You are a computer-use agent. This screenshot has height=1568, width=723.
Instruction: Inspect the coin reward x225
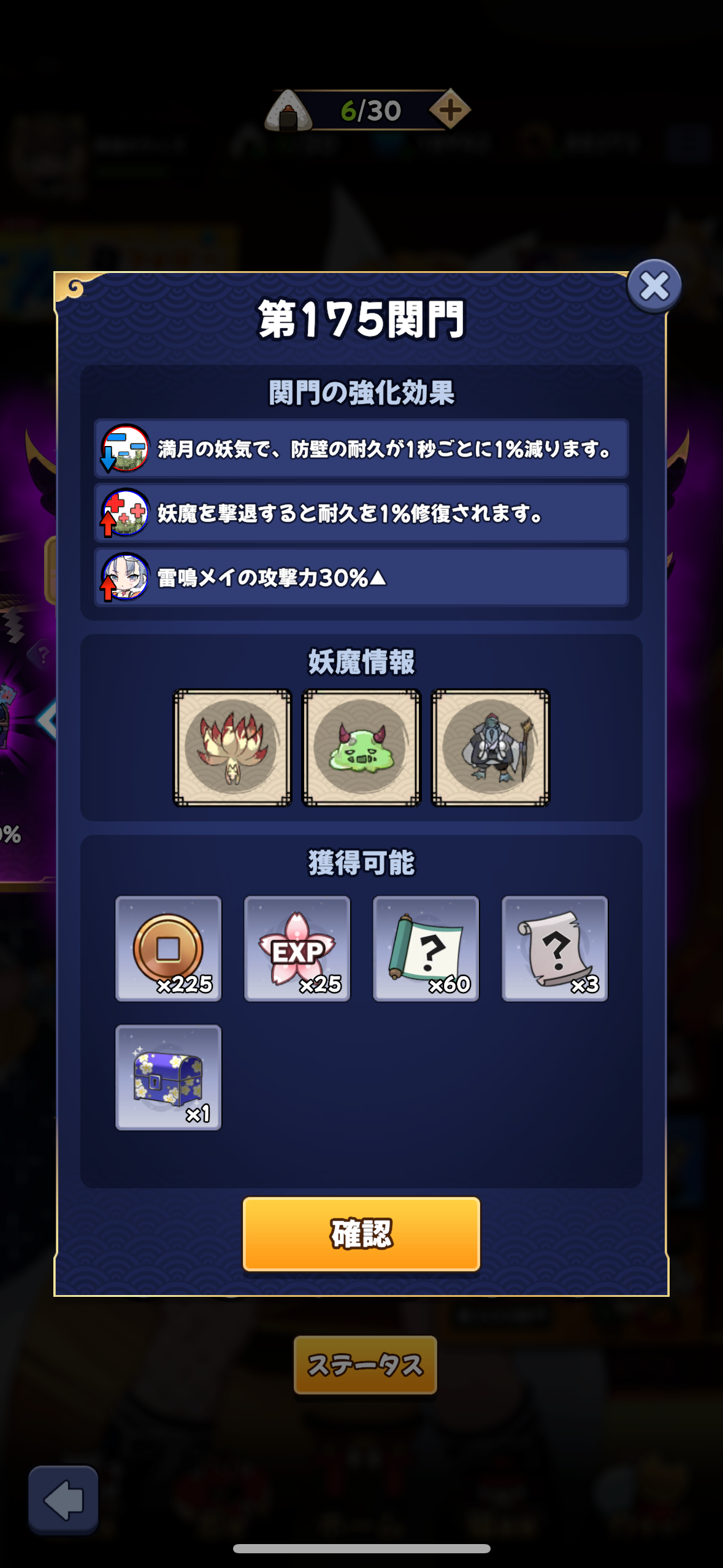point(169,948)
